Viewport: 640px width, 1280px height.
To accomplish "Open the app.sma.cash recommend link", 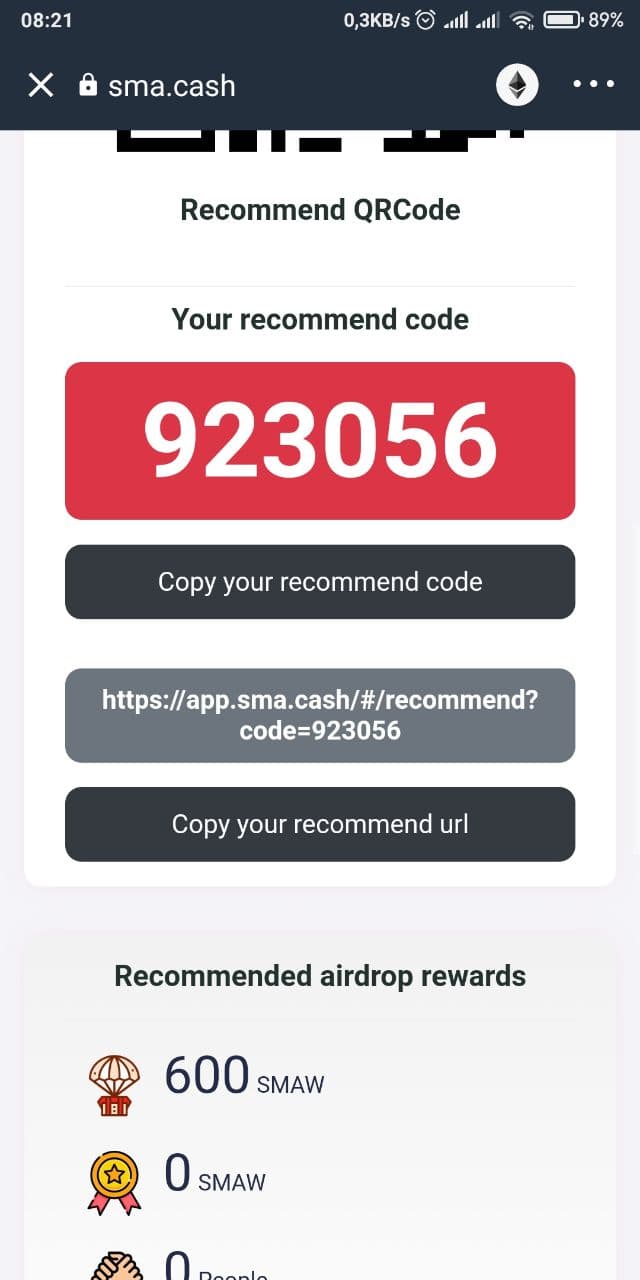I will tap(320, 715).
